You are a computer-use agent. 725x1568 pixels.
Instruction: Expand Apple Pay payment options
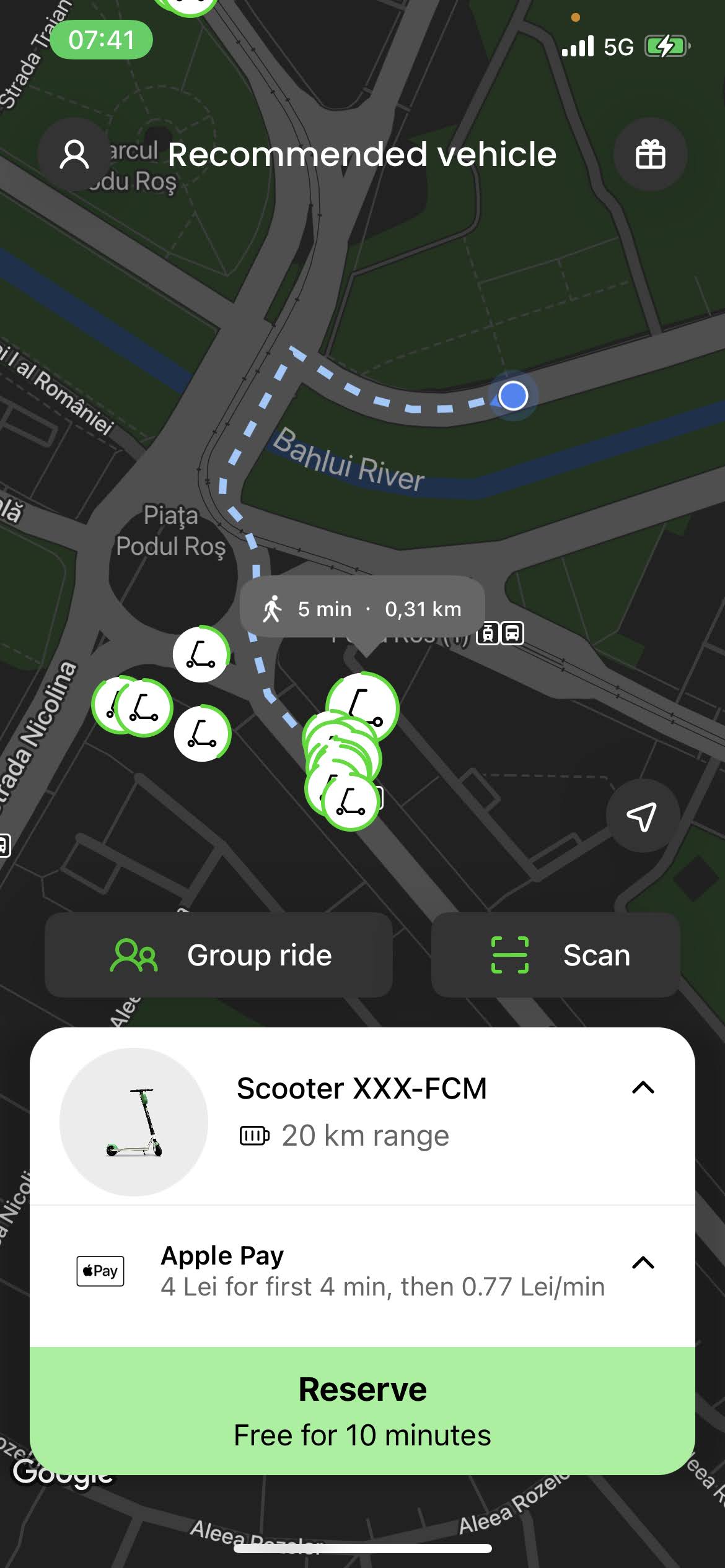click(643, 1263)
